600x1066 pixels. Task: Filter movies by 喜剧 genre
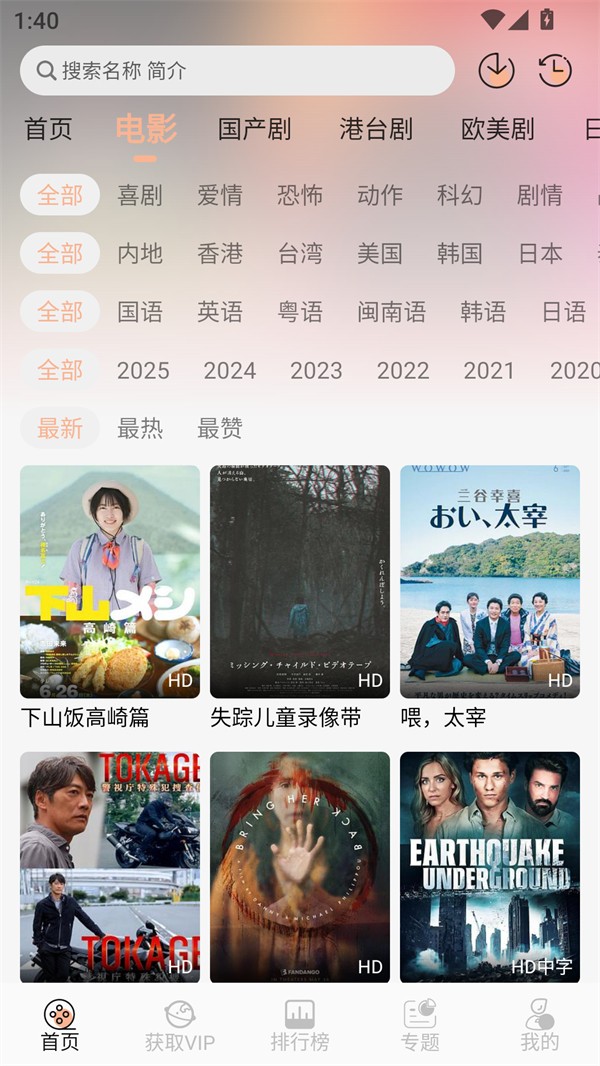tap(140, 195)
